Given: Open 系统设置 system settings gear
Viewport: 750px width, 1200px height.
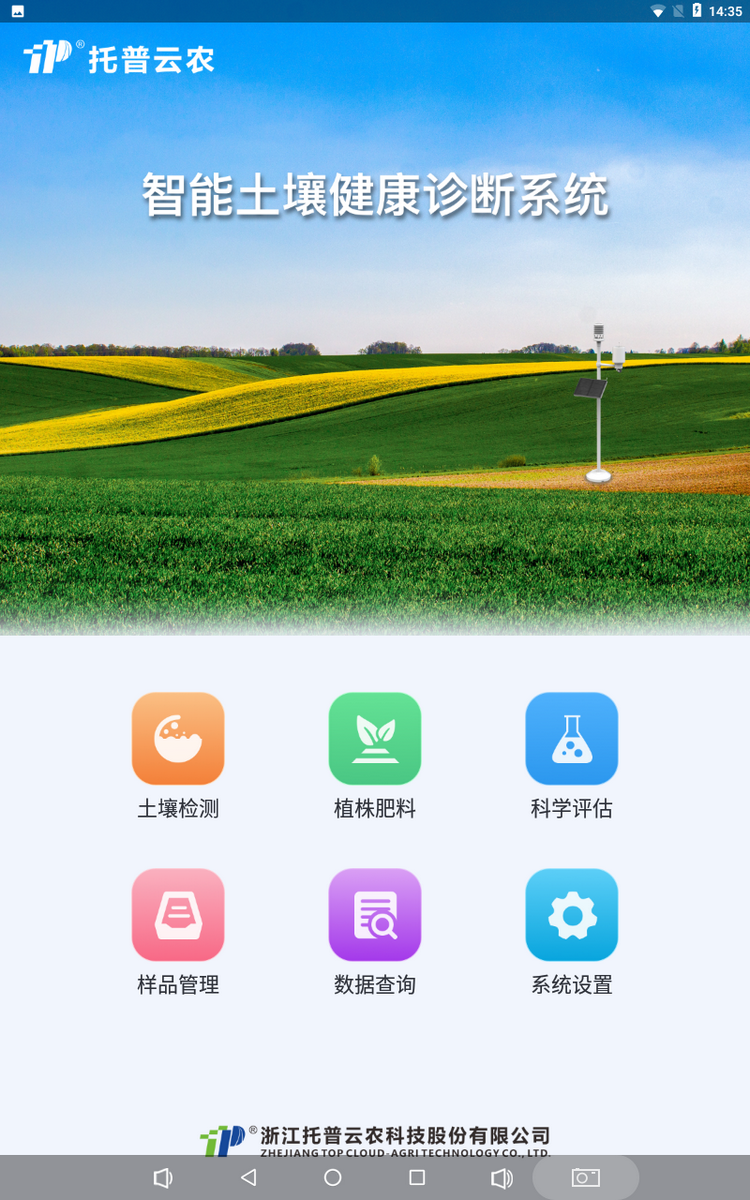Looking at the screenshot, I should click(571, 914).
